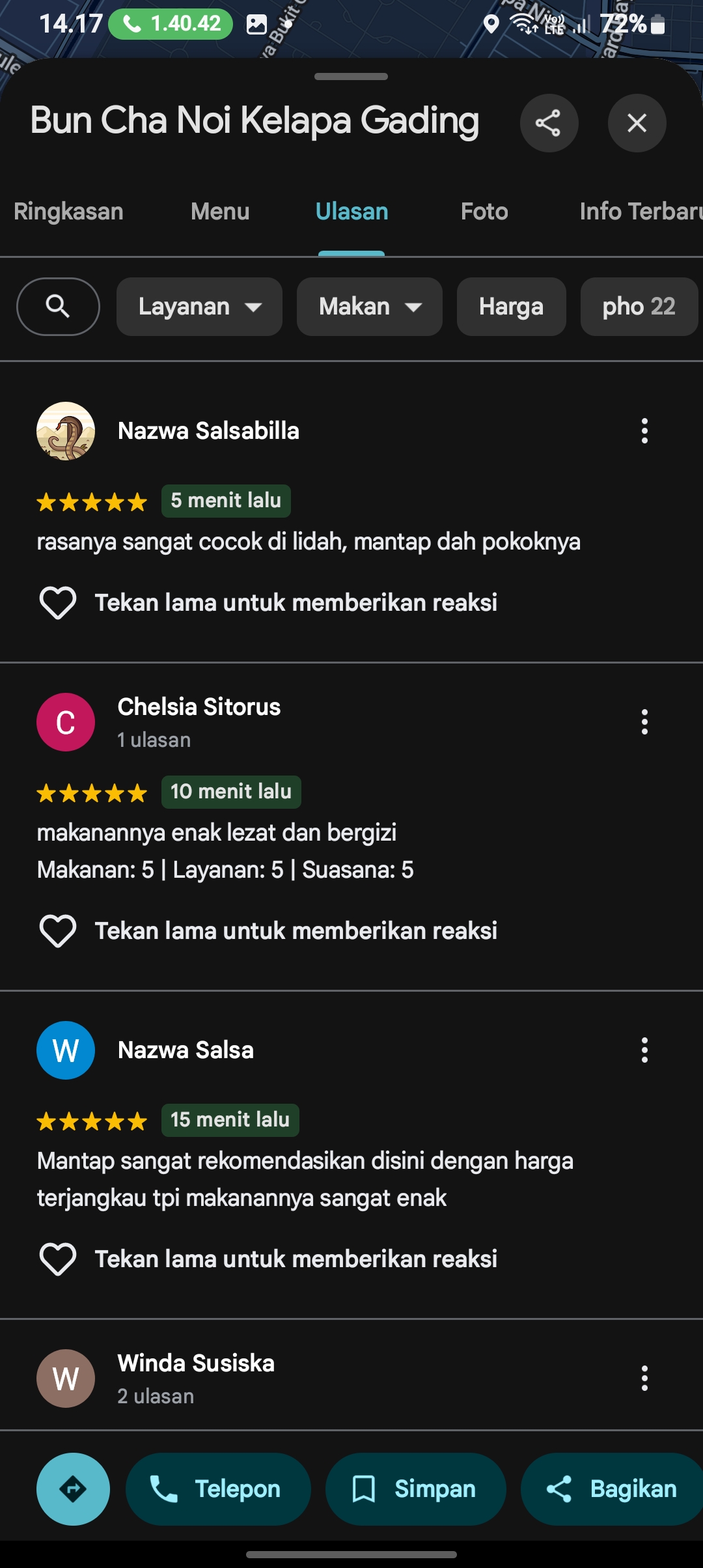703x1568 pixels.
Task: Share Bun Cha Noi Kelapa Gading from header
Action: tap(549, 123)
